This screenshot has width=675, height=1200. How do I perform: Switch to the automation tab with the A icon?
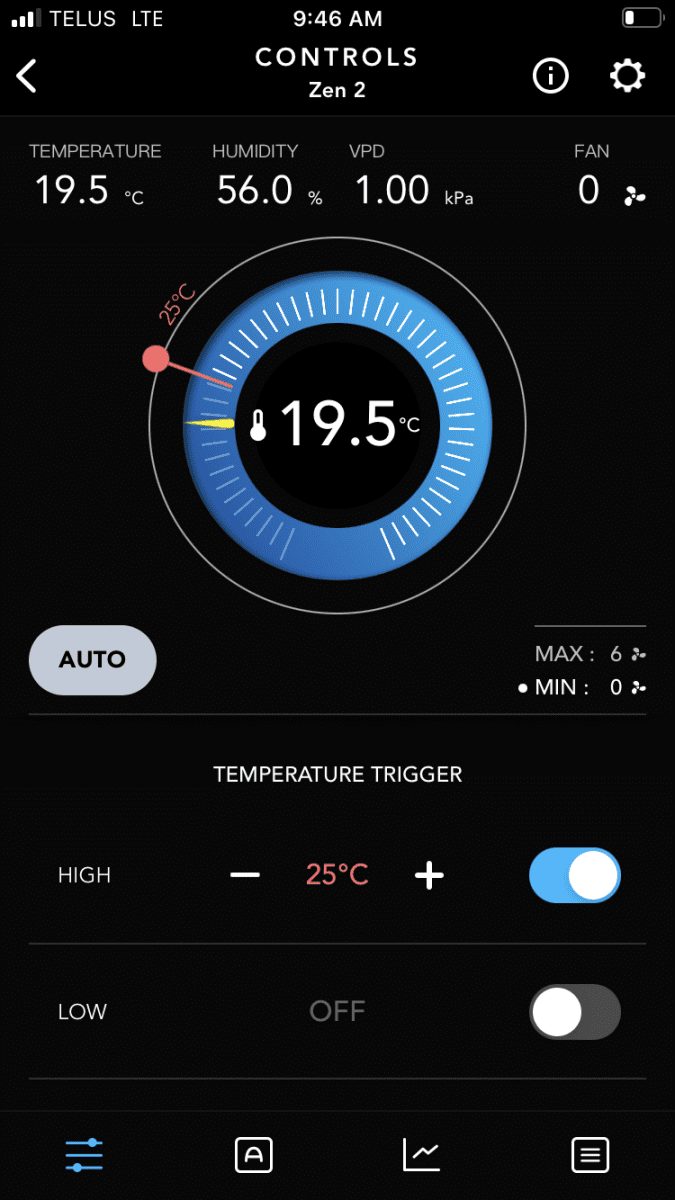(253, 1155)
